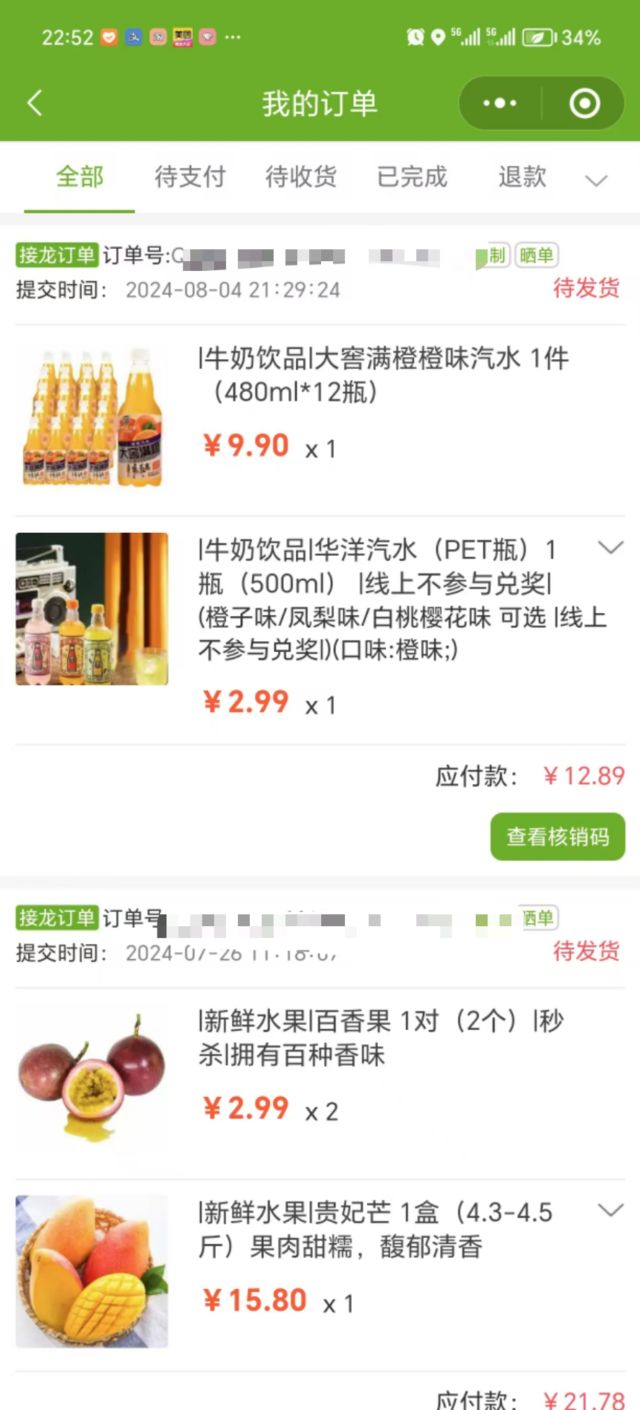Tap 晒单 on the 2024-08-04 order

(x=536, y=256)
